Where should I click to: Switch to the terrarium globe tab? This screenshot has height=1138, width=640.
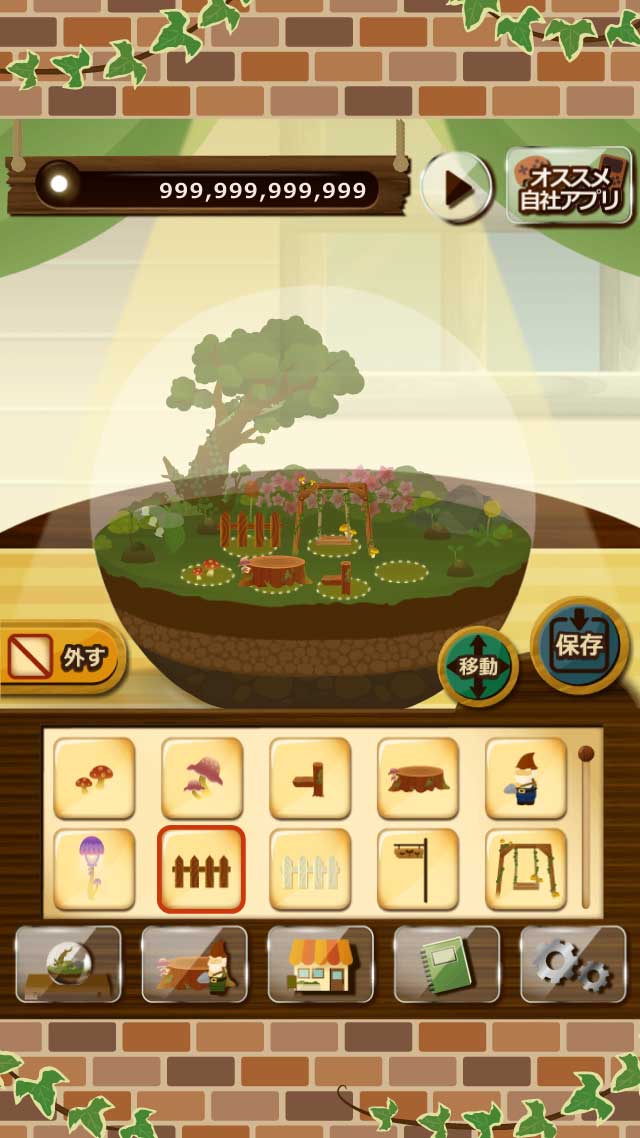[x=68, y=964]
